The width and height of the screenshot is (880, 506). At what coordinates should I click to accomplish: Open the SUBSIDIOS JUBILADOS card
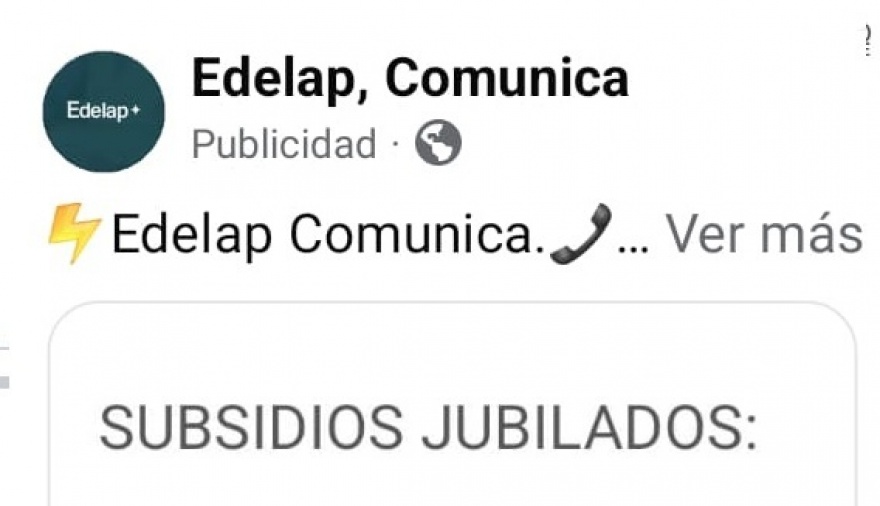[x=452, y=426]
